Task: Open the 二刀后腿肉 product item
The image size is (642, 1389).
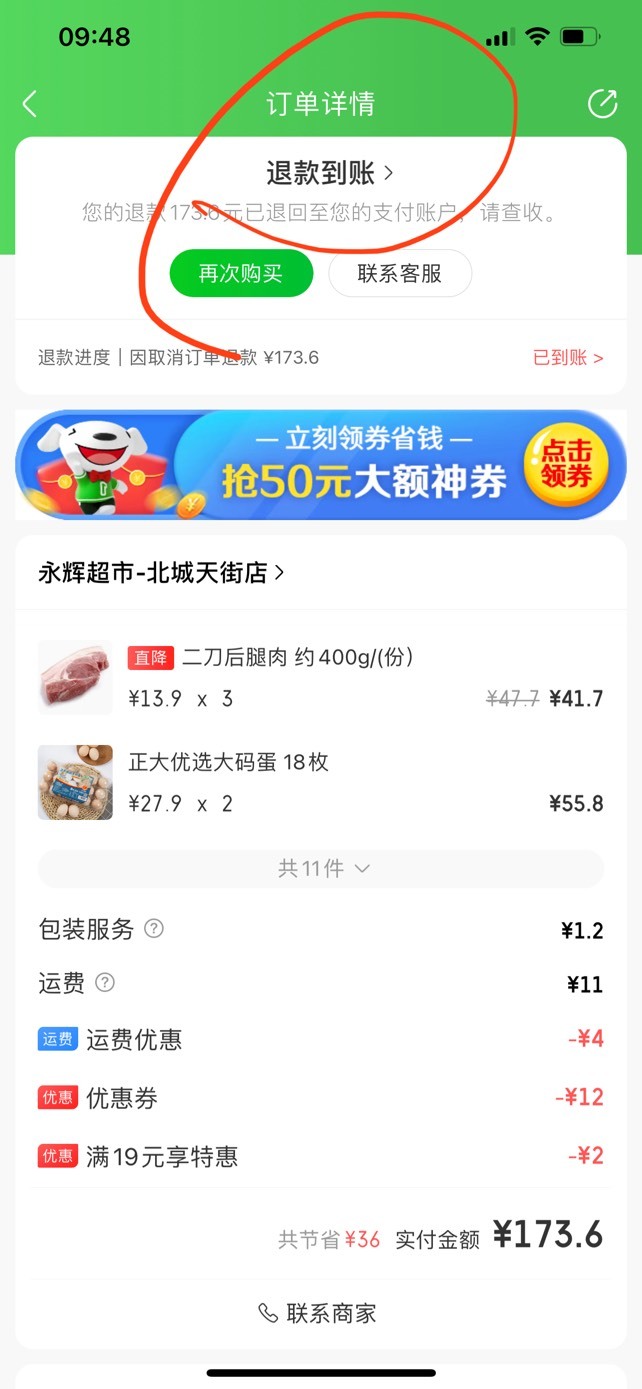Action: (x=321, y=677)
